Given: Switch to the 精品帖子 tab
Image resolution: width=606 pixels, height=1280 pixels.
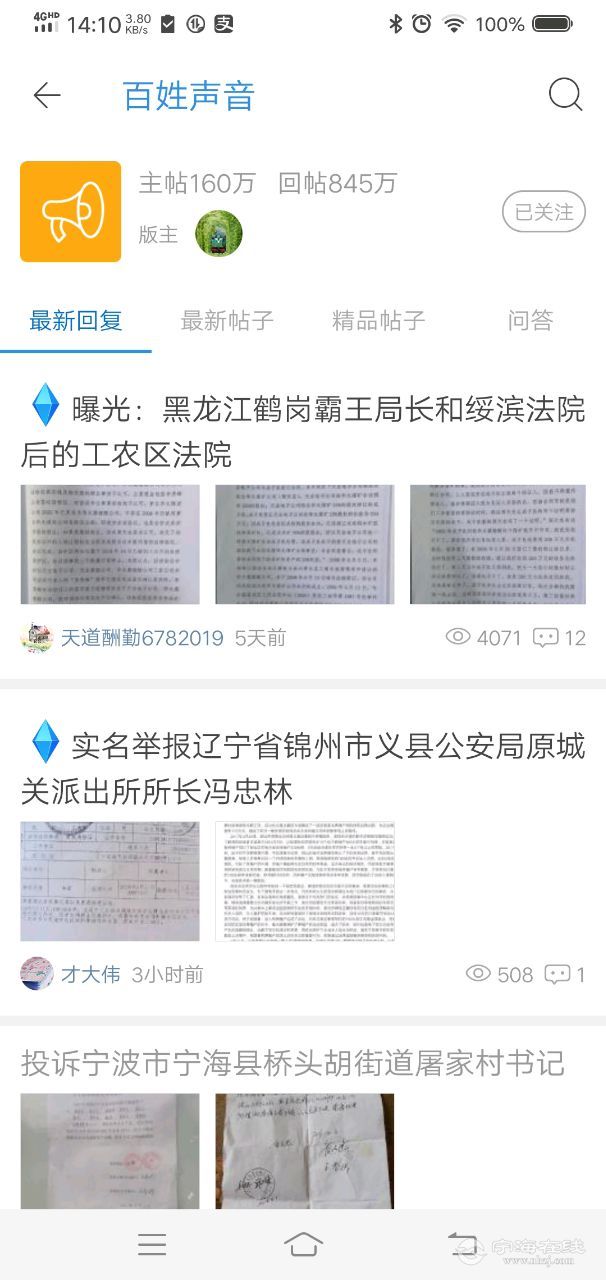Looking at the screenshot, I should (378, 321).
